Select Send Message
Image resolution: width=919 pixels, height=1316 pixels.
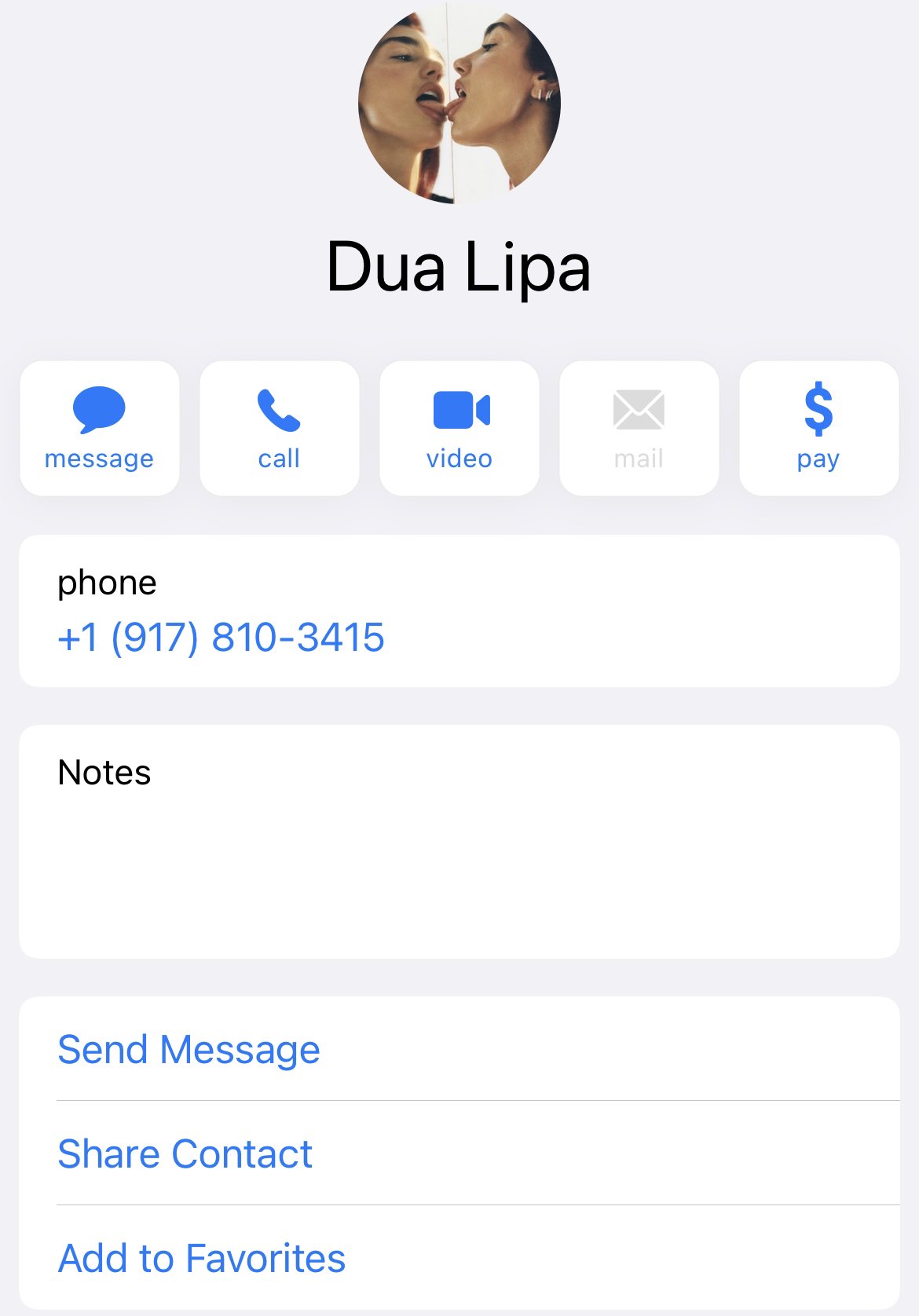[189, 1050]
